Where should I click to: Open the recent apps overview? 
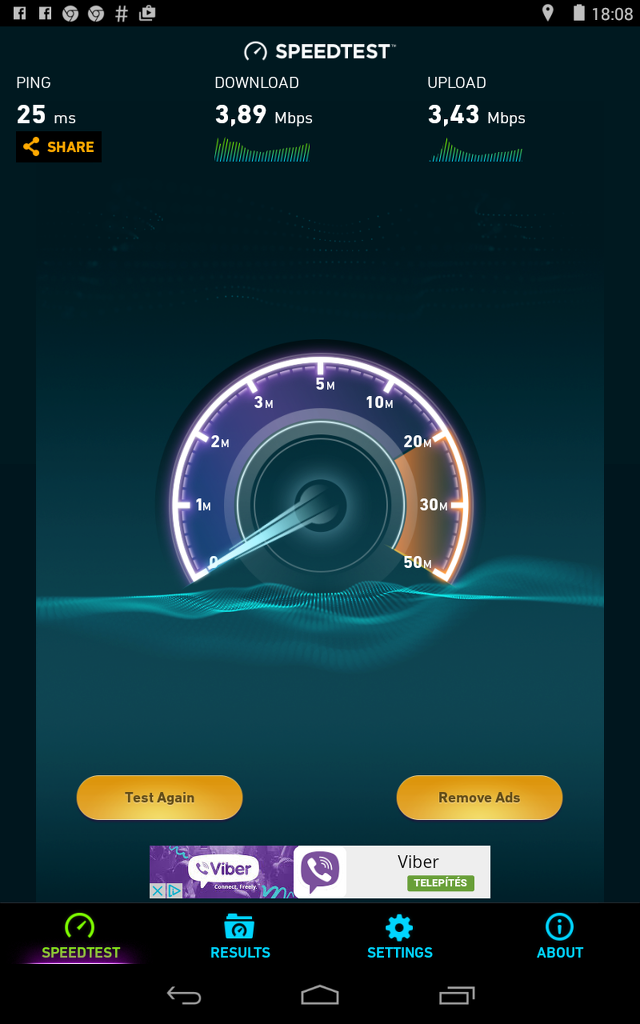pos(456,995)
